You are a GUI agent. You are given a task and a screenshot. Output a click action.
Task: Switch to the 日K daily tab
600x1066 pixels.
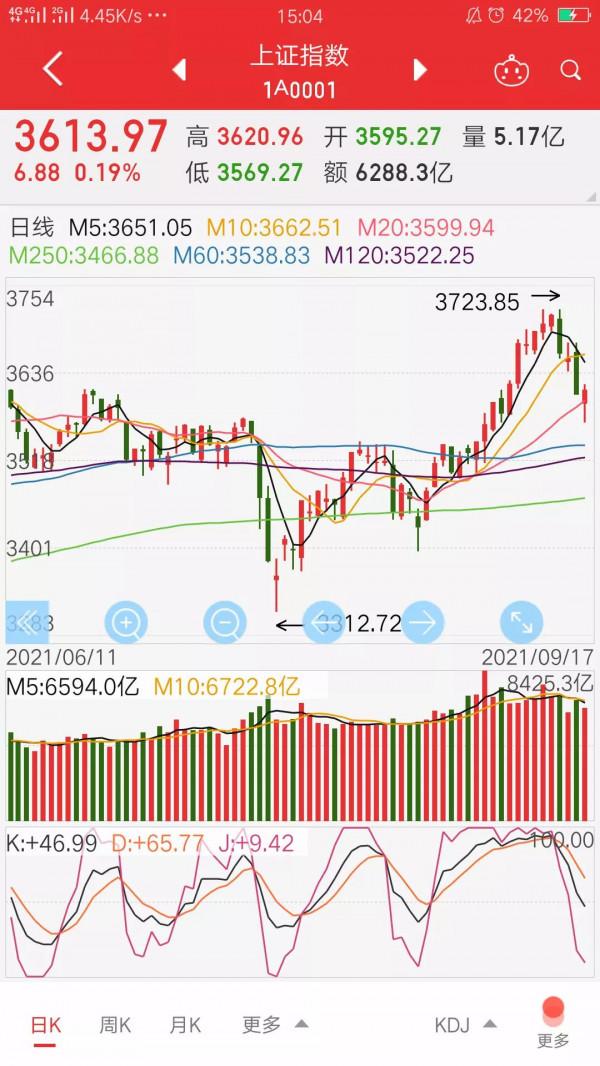[46, 1025]
